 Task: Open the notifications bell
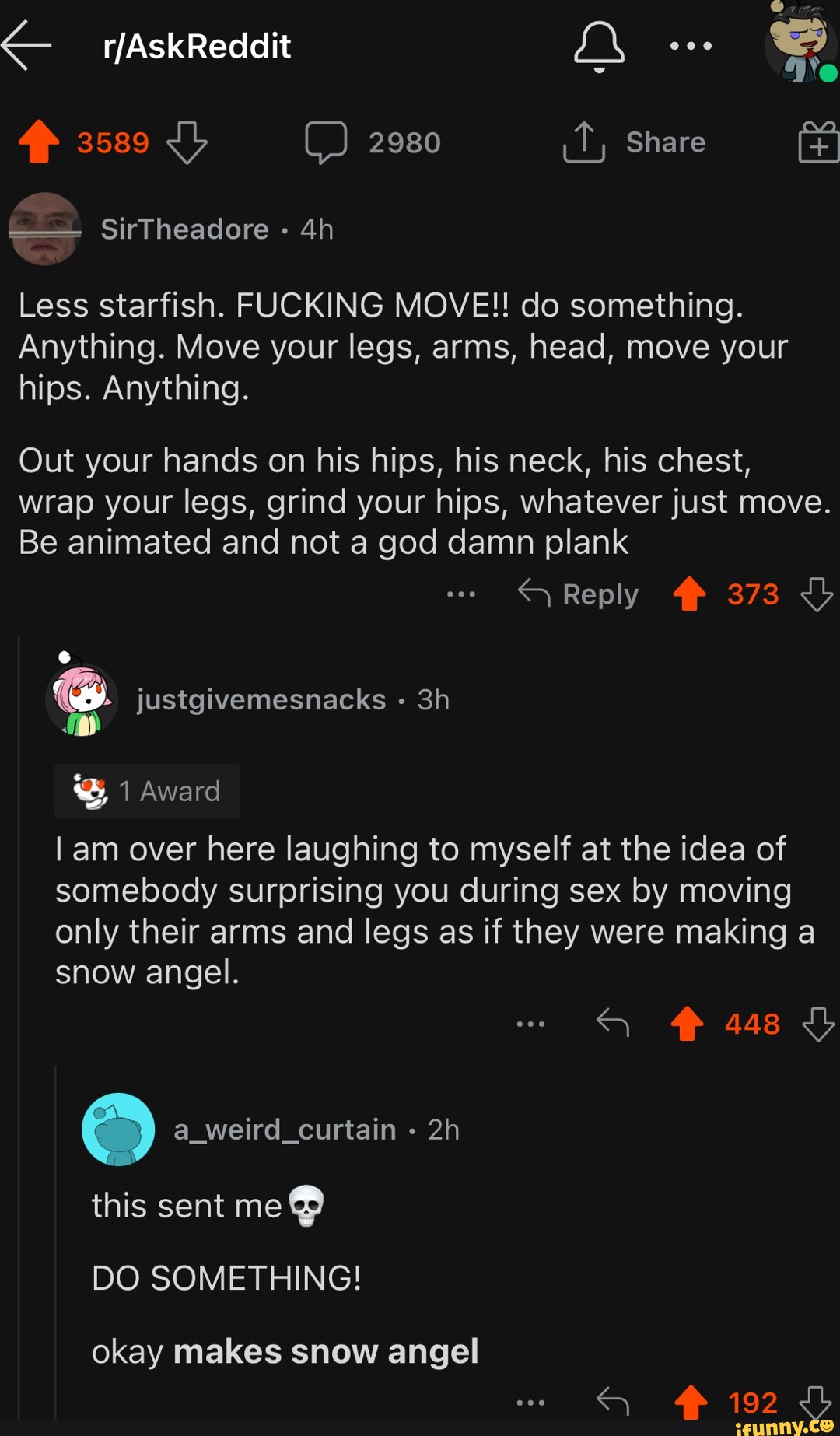(599, 45)
